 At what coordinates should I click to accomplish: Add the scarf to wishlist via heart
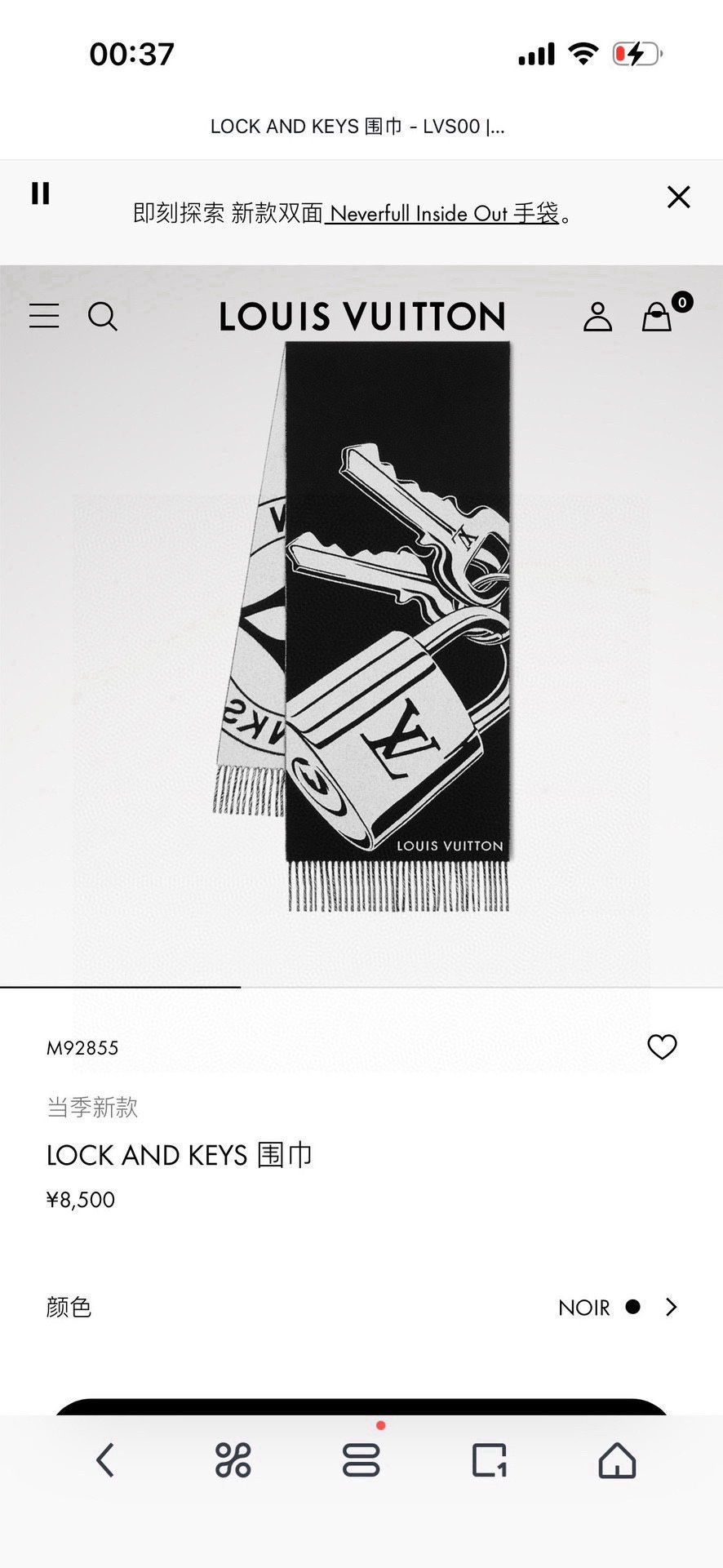(x=662, y=1047)
